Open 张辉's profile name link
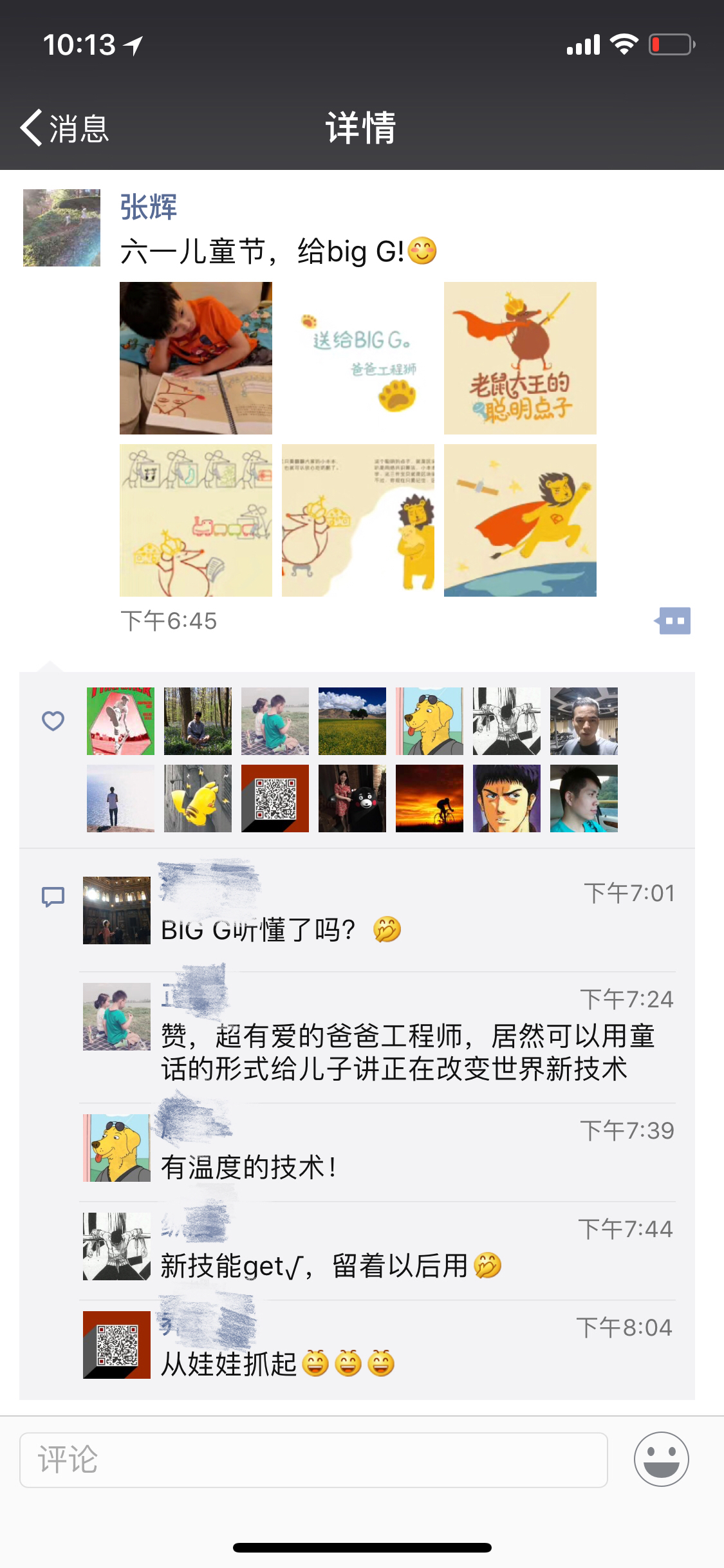This screenshot has width=724, height=1568. (149, 207)
